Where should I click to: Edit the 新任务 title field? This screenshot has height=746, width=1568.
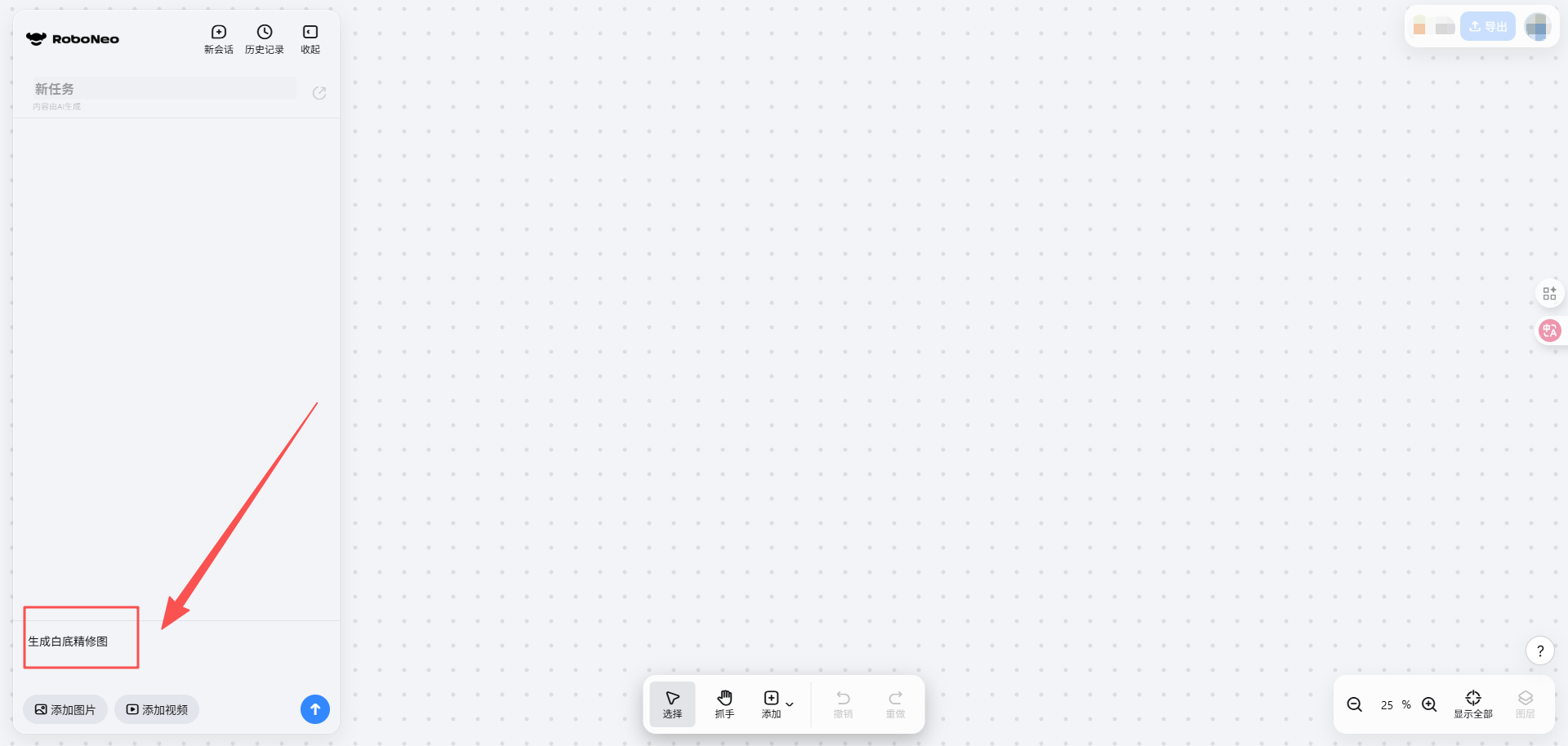click(163, 89)
